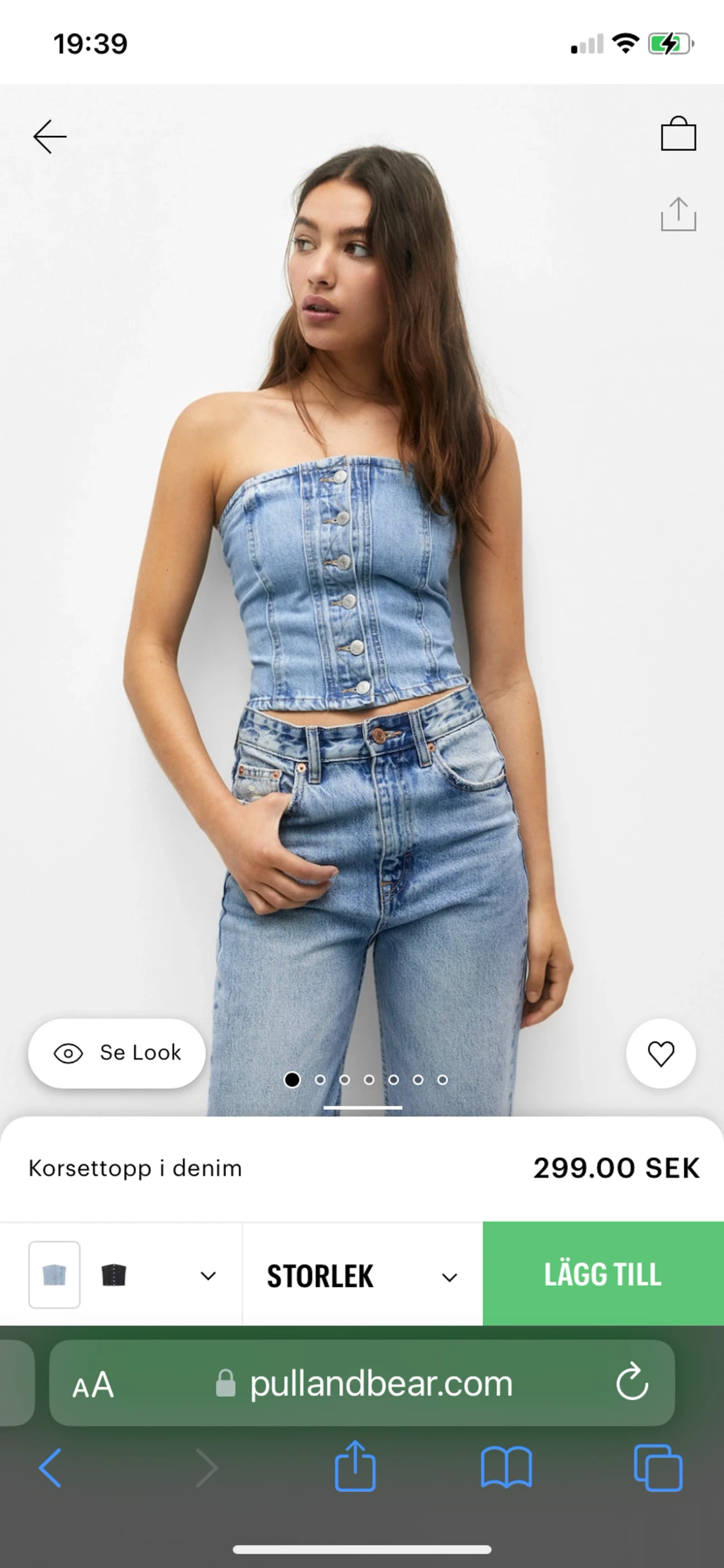The height and width of the screenshot is (1568, 724).
Task: Tap the pullandbear.com address bar
Action: pos(362,1383)
